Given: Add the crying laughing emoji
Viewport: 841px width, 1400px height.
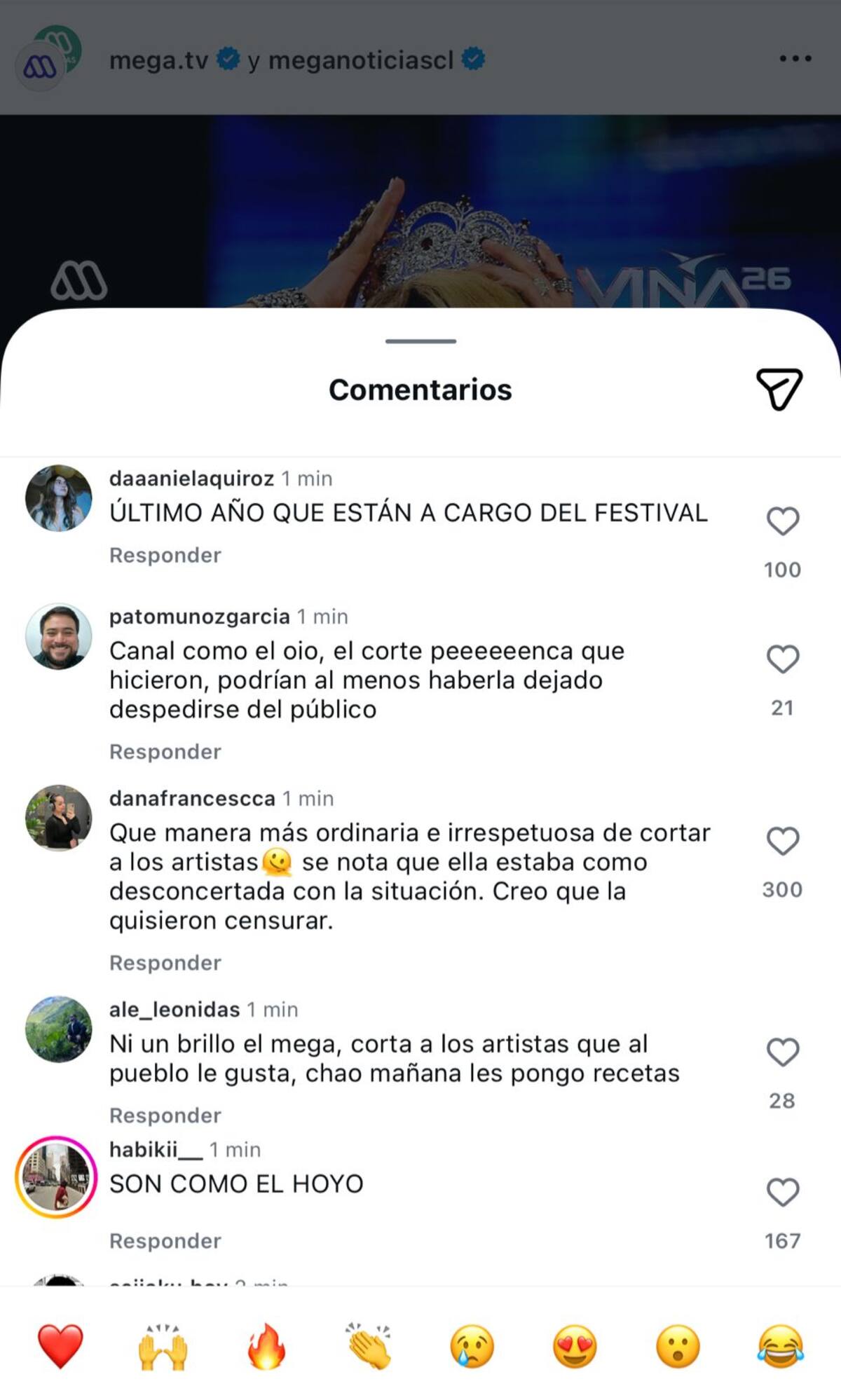Looking at the screenshot, I should point(781,1346).
